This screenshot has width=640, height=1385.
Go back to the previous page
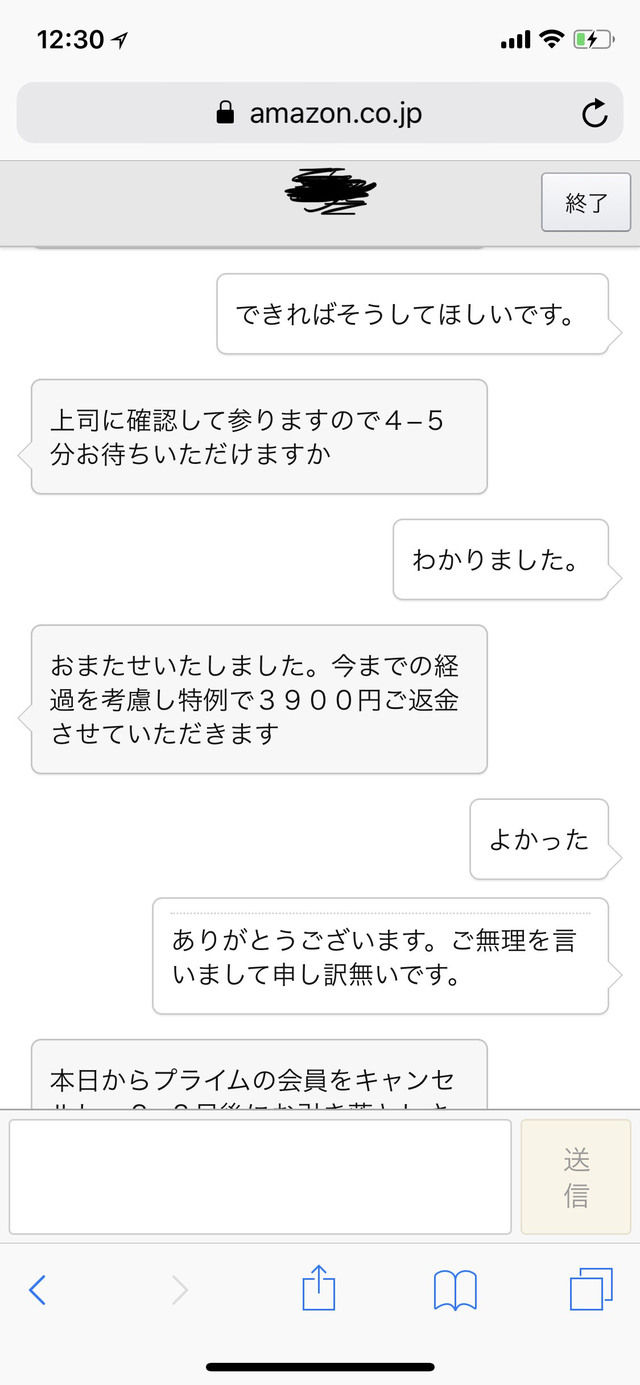tap(37, 1290)
